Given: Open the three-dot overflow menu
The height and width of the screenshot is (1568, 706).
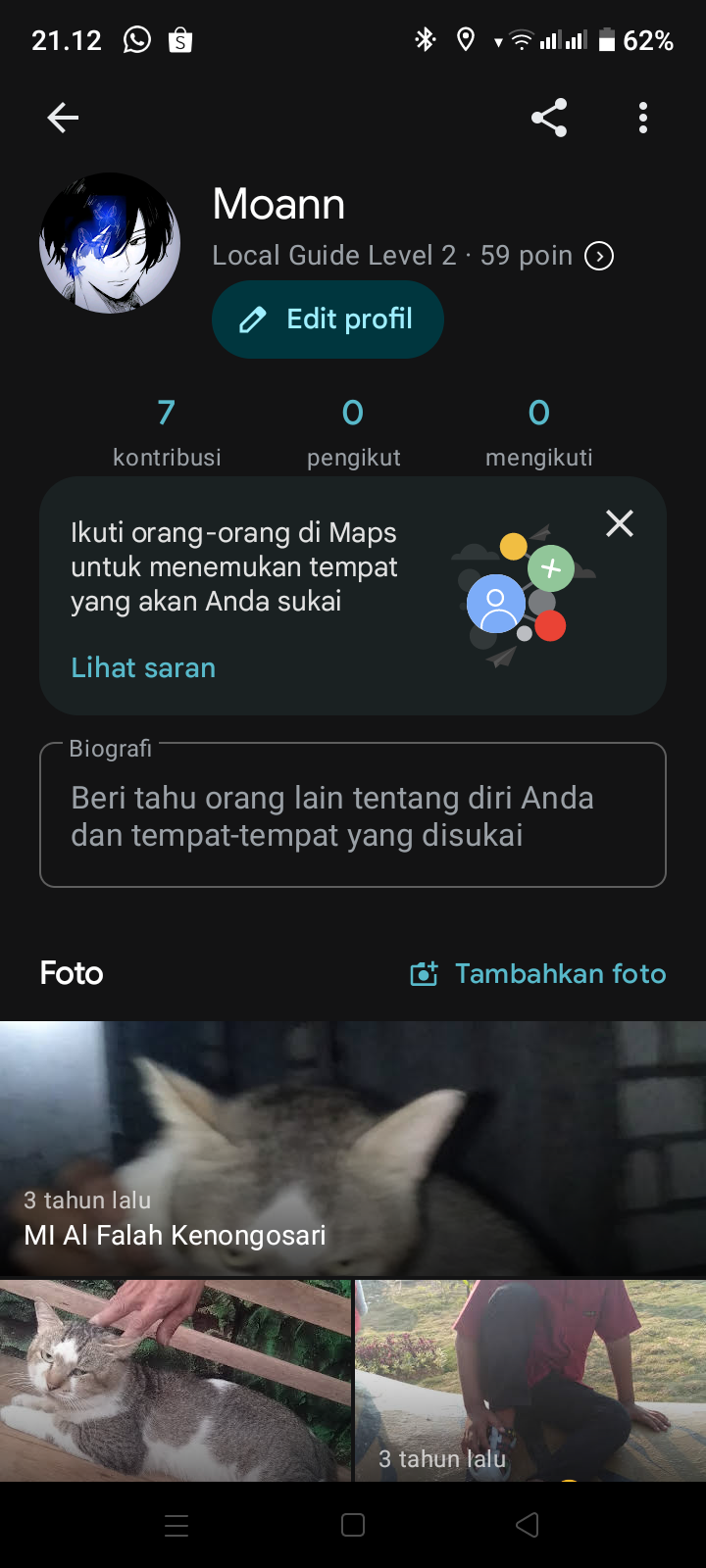Looking at the screenshot, I should 643,119.
